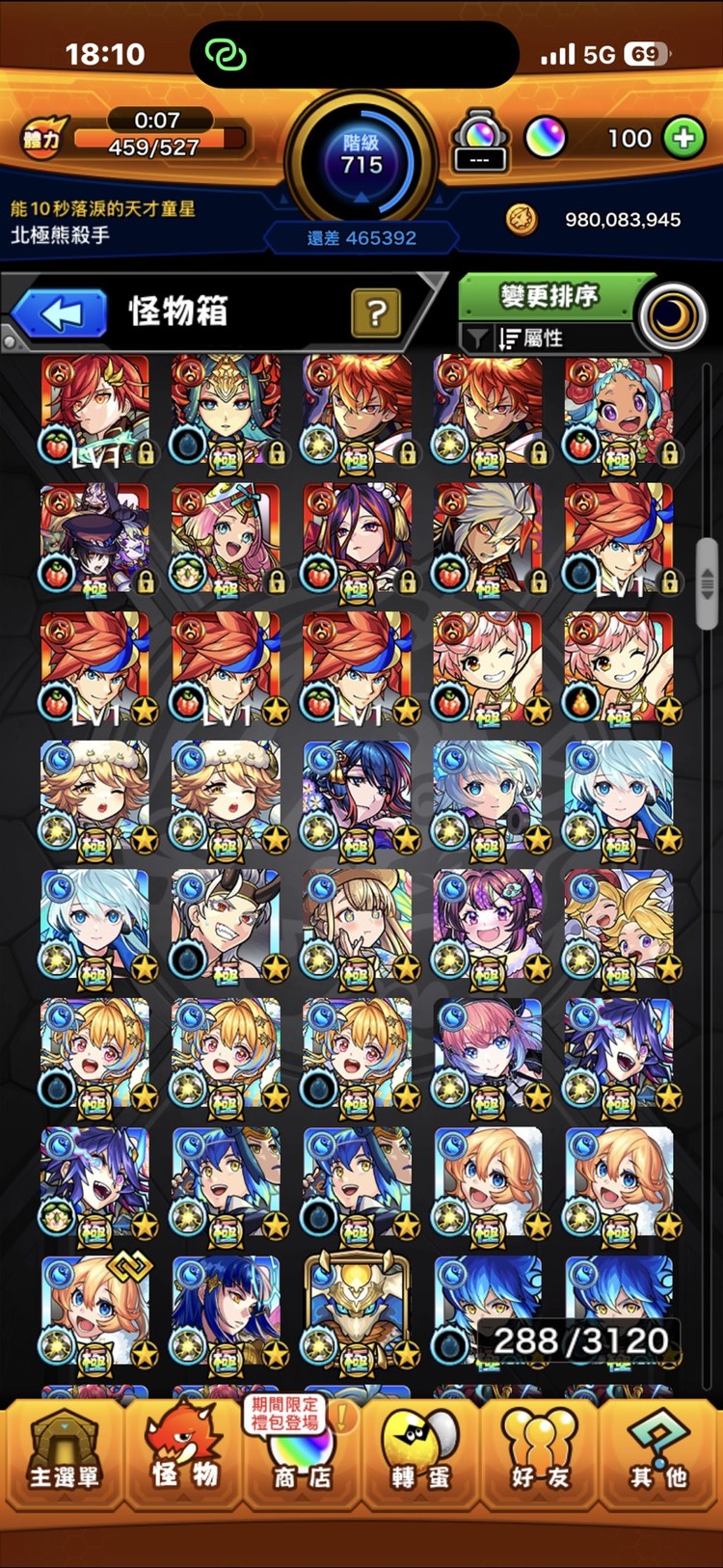Open the 怪物 tab

tap(185, 1454)
